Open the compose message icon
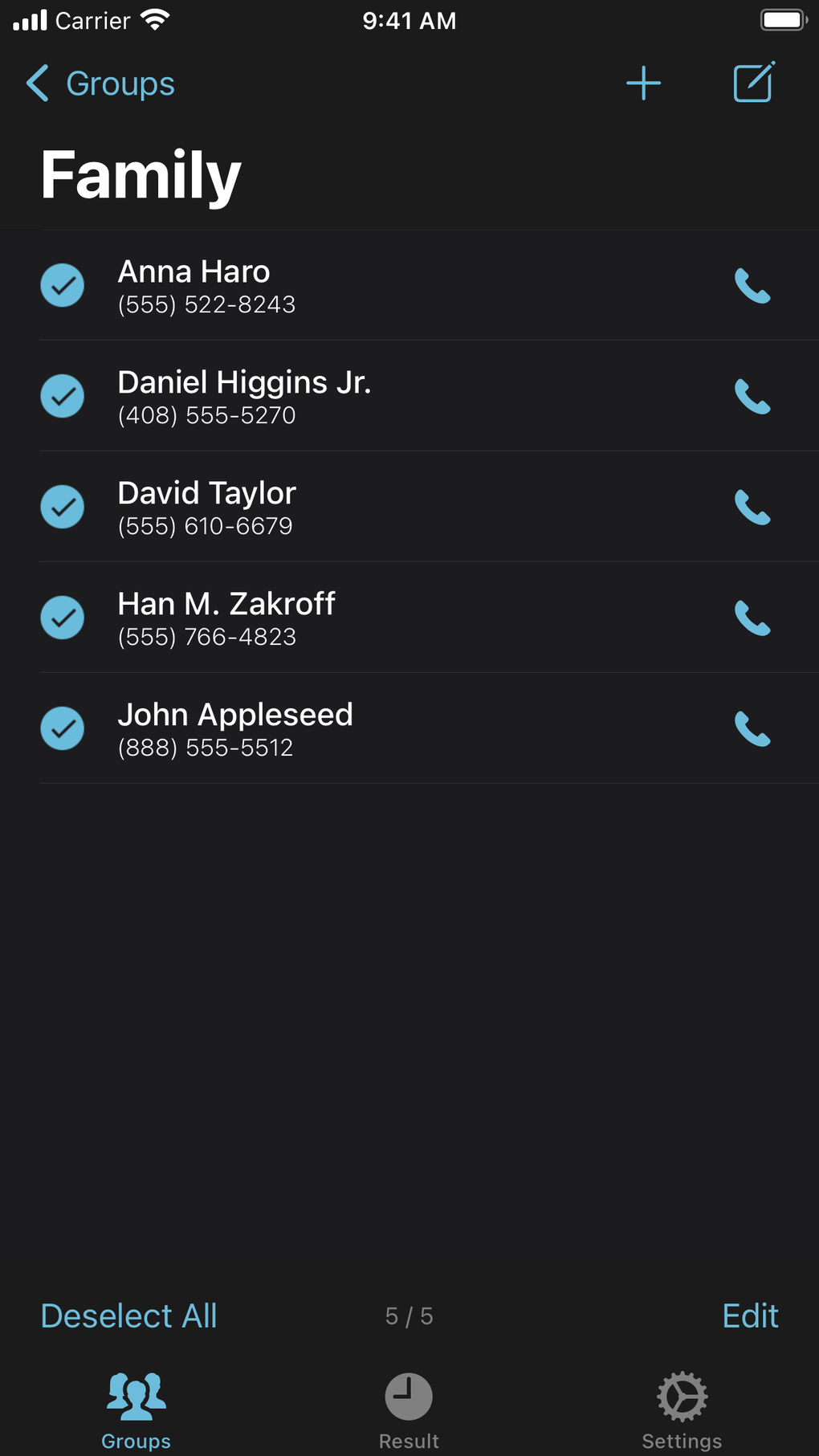This screenshot has width=819, height=1456. (x=753, y=83)
